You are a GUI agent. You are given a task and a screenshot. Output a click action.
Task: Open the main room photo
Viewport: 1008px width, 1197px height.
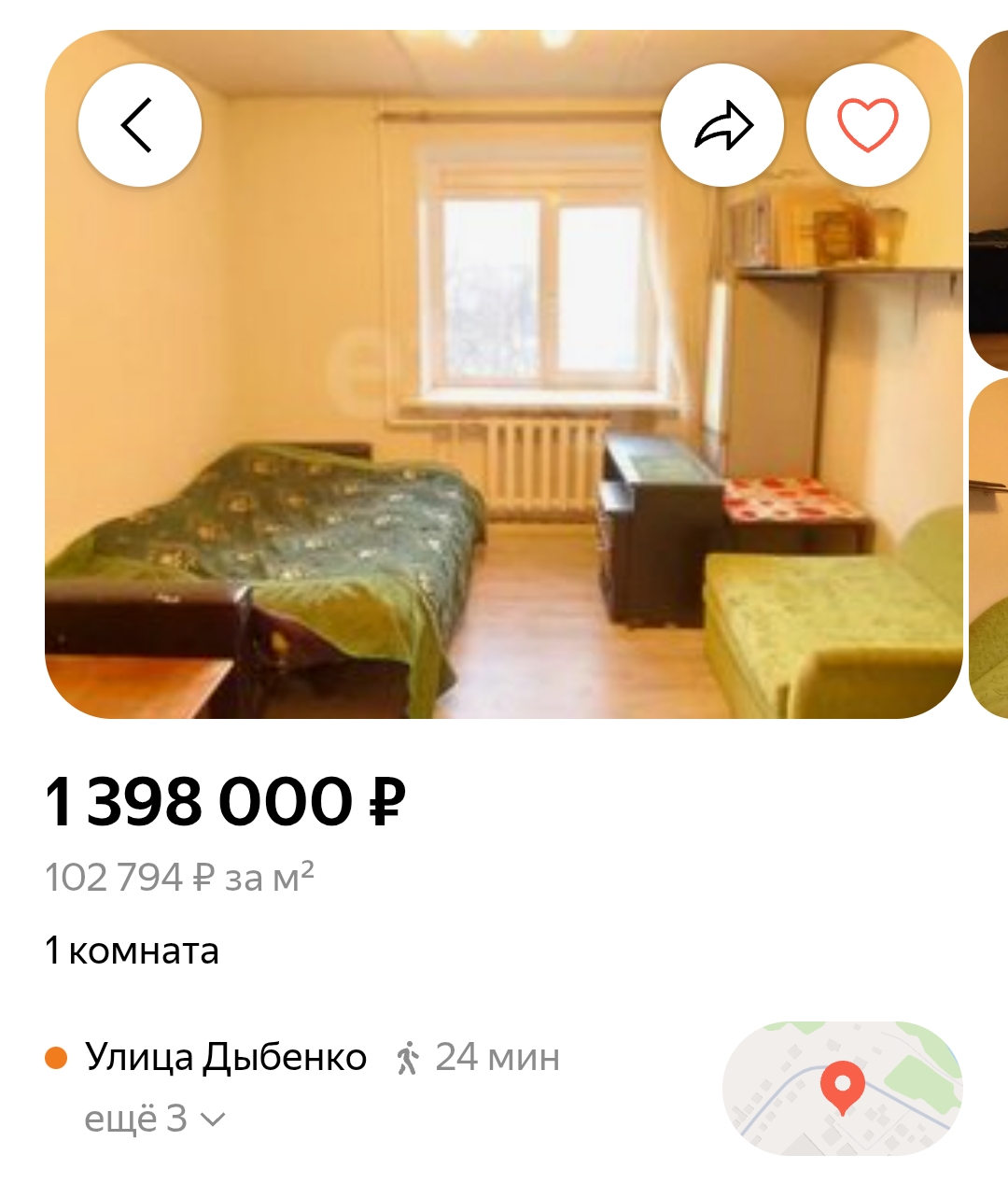coord(504,420)
